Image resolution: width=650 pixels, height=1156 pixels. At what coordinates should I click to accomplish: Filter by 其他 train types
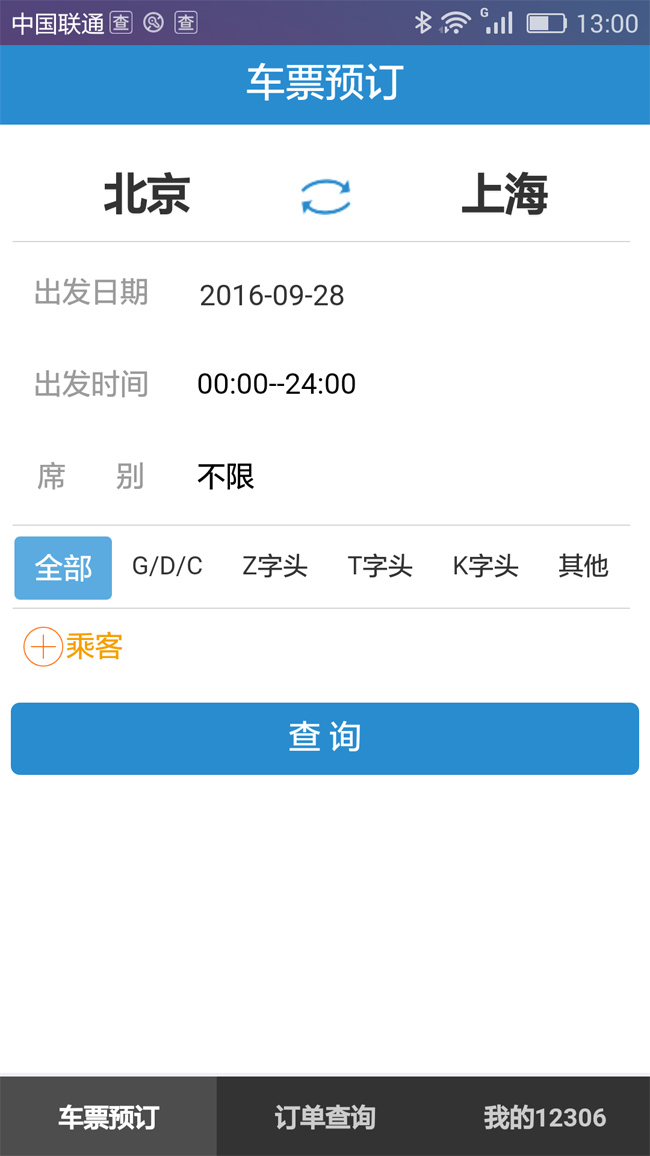[584, 566]
